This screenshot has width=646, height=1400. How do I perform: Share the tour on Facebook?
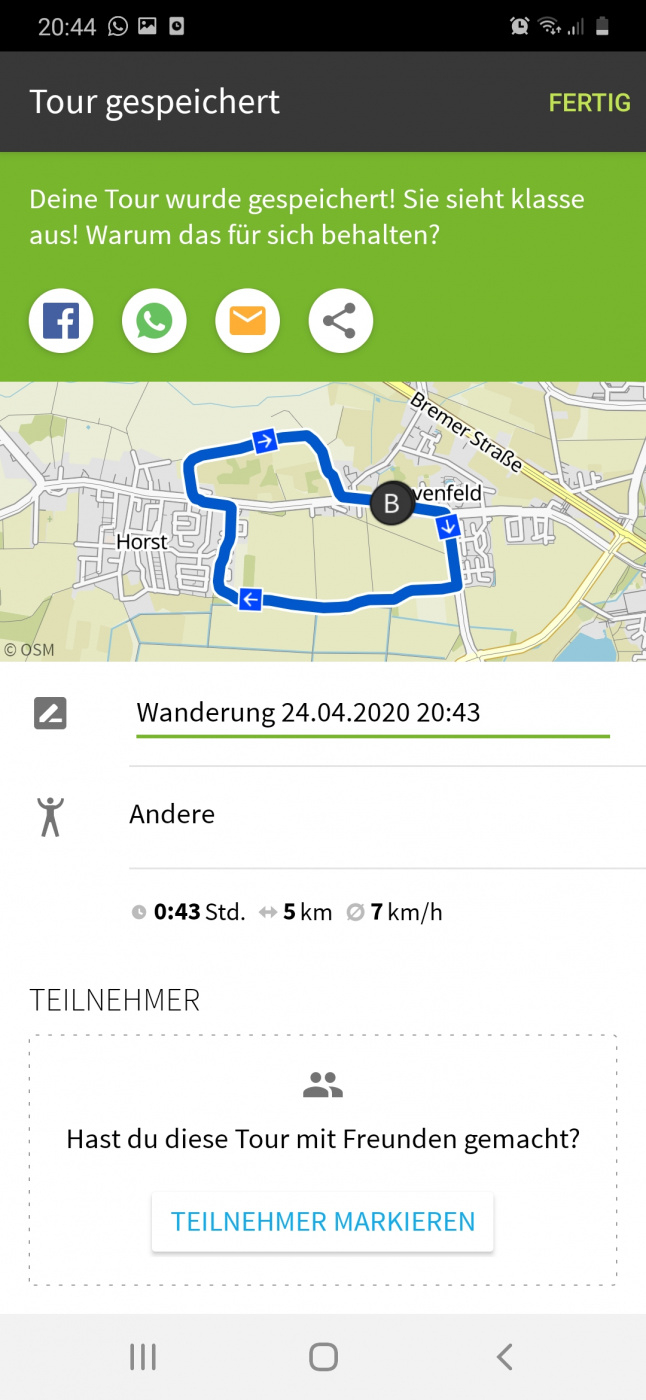(x=61, y=322)
